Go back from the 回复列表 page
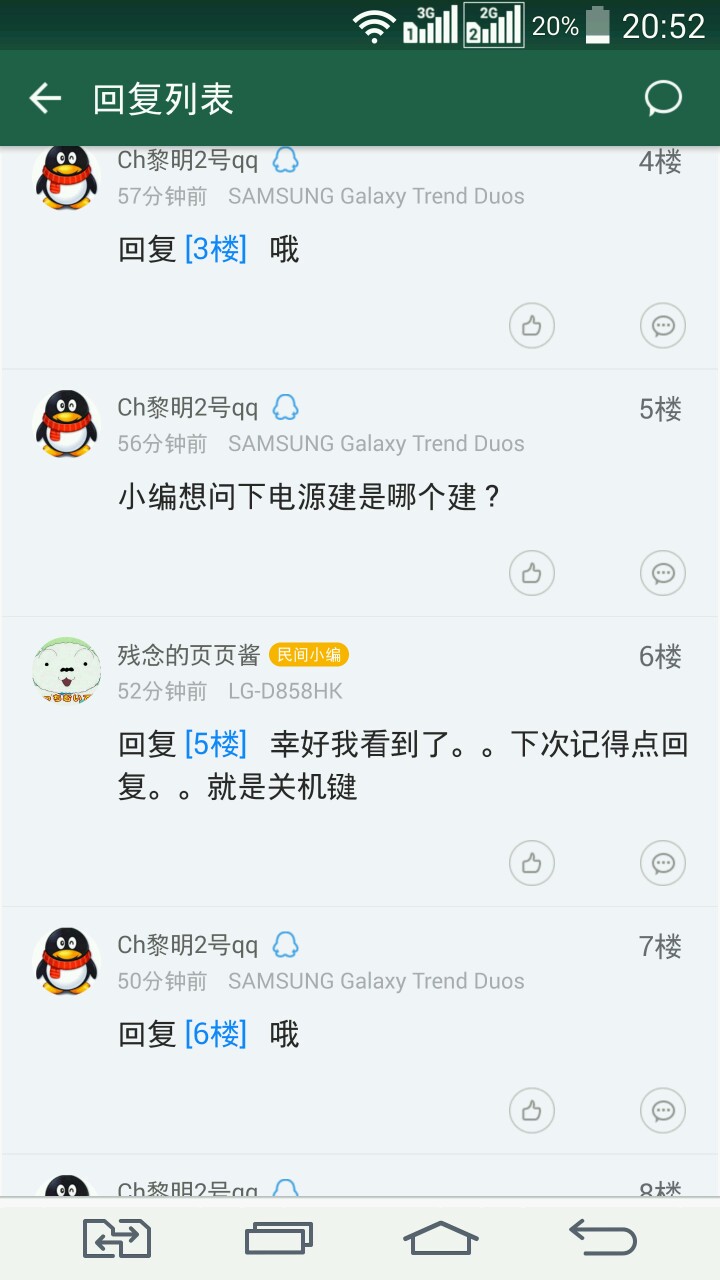Screen dimensions: 720x1280 (45, 98)
